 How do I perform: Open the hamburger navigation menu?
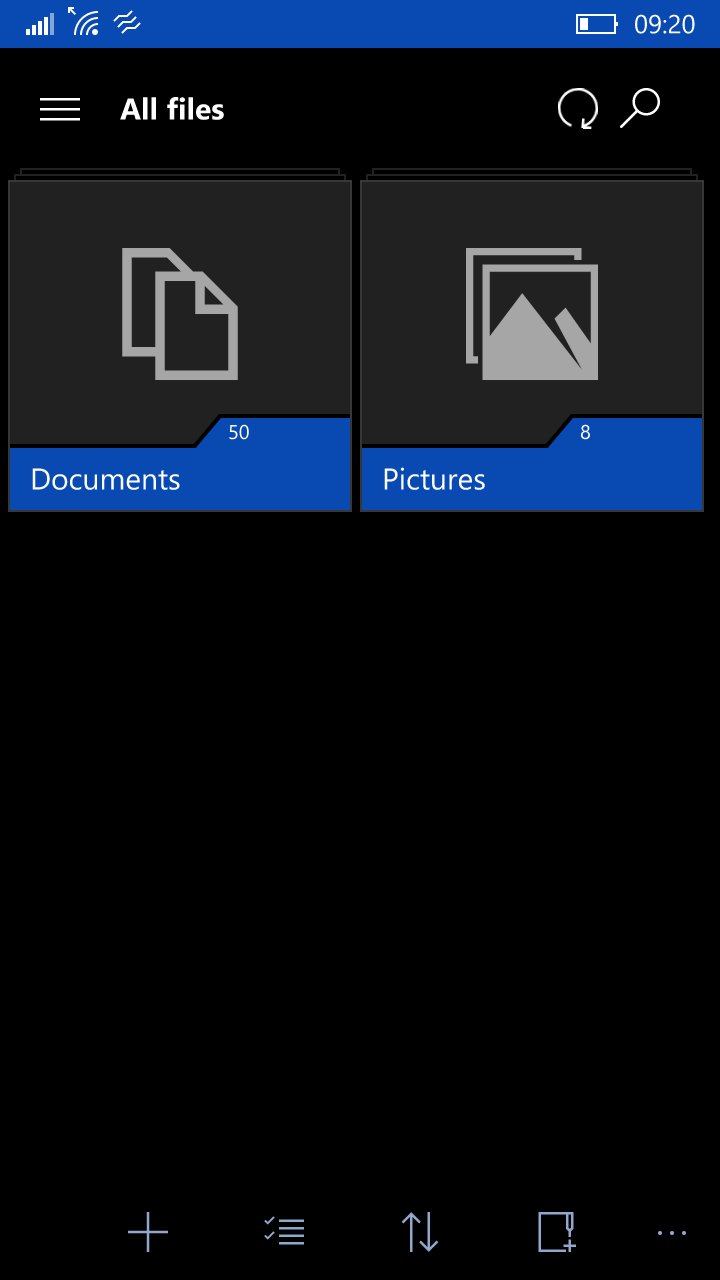point(60,109)
